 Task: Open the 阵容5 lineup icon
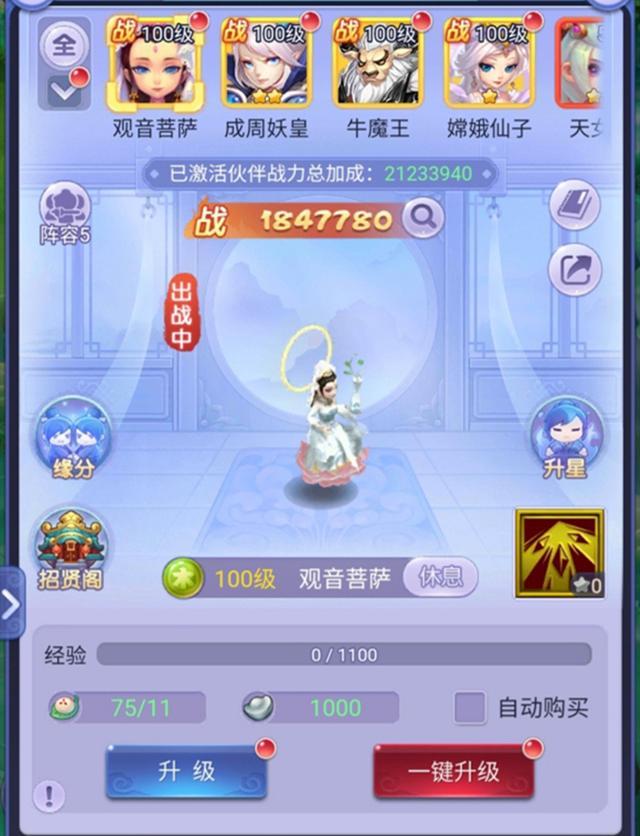click(x=65, y=214)
